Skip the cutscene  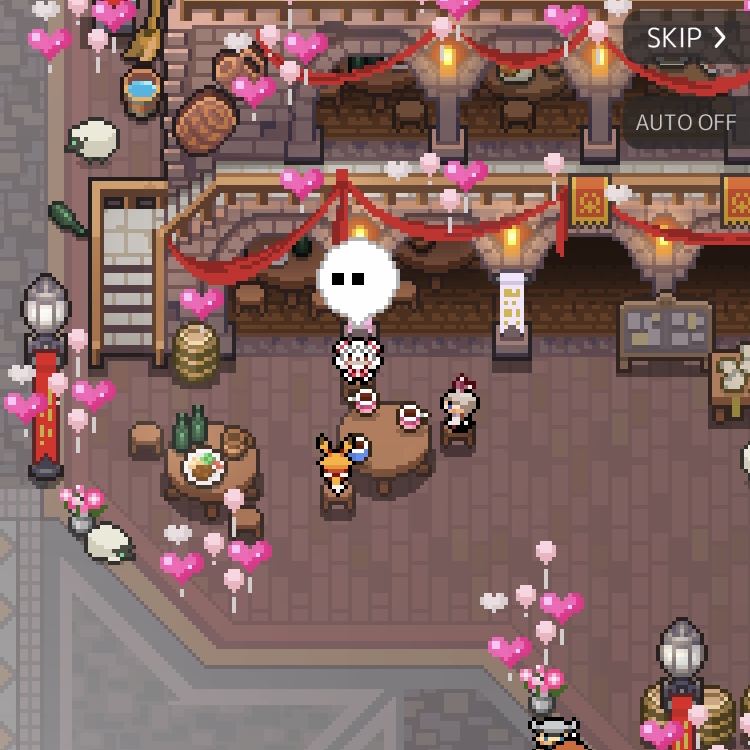pos(686,39)
